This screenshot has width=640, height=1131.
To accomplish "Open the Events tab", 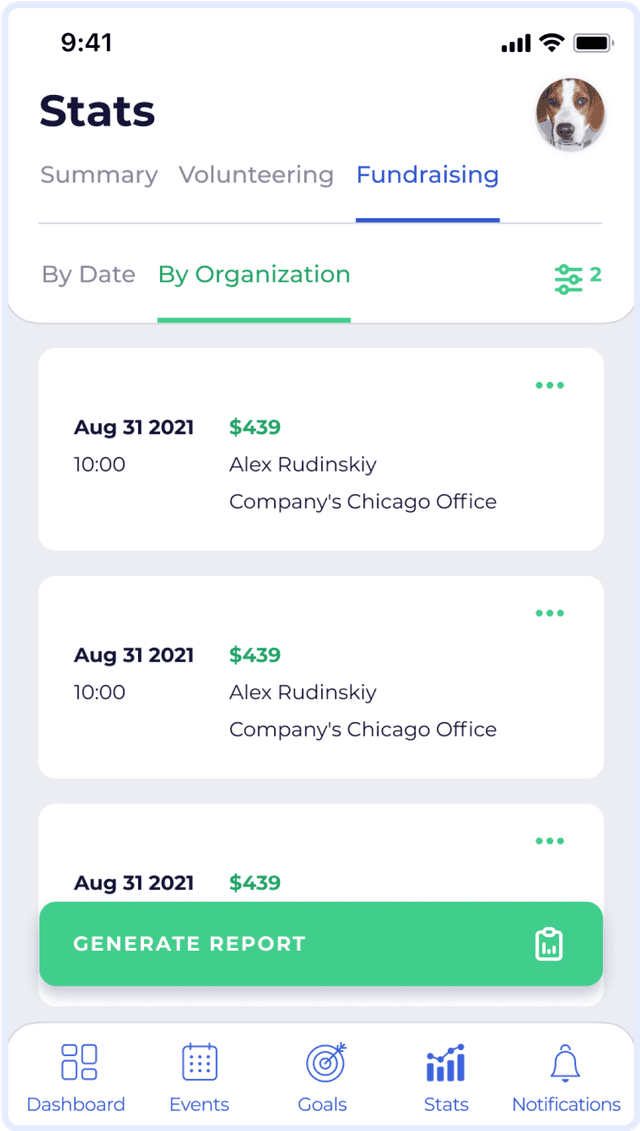I will (x=199, y=1078).
